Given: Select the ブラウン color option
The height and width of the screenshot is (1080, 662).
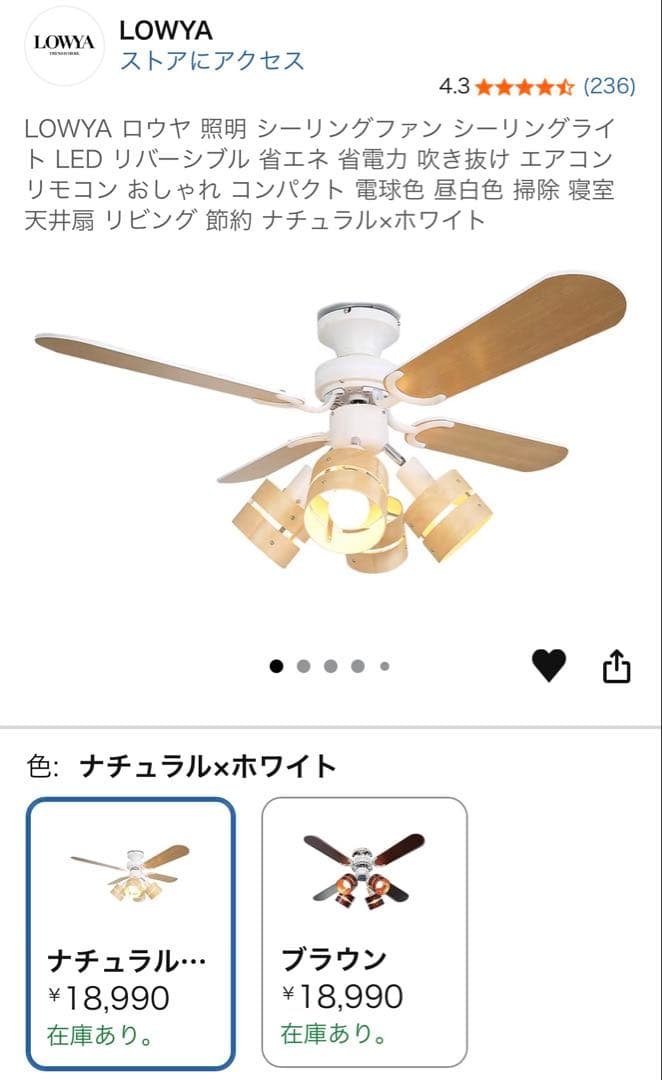Looking at the screenshot, I should 364,932.
